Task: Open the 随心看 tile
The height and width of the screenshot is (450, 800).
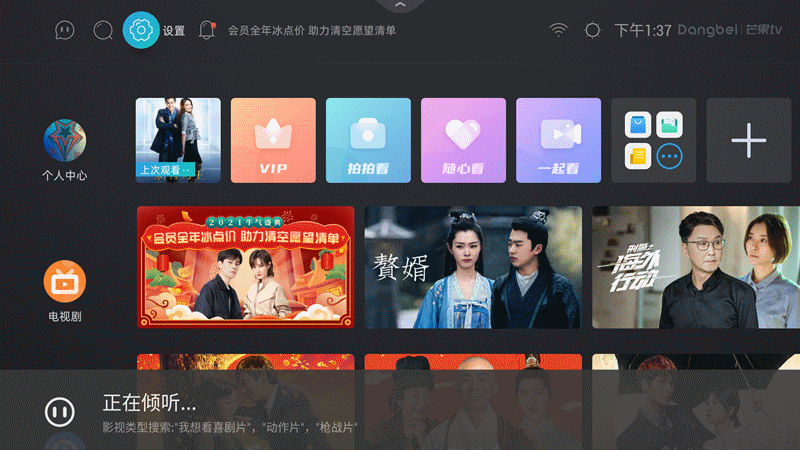Action: (463, 140)
